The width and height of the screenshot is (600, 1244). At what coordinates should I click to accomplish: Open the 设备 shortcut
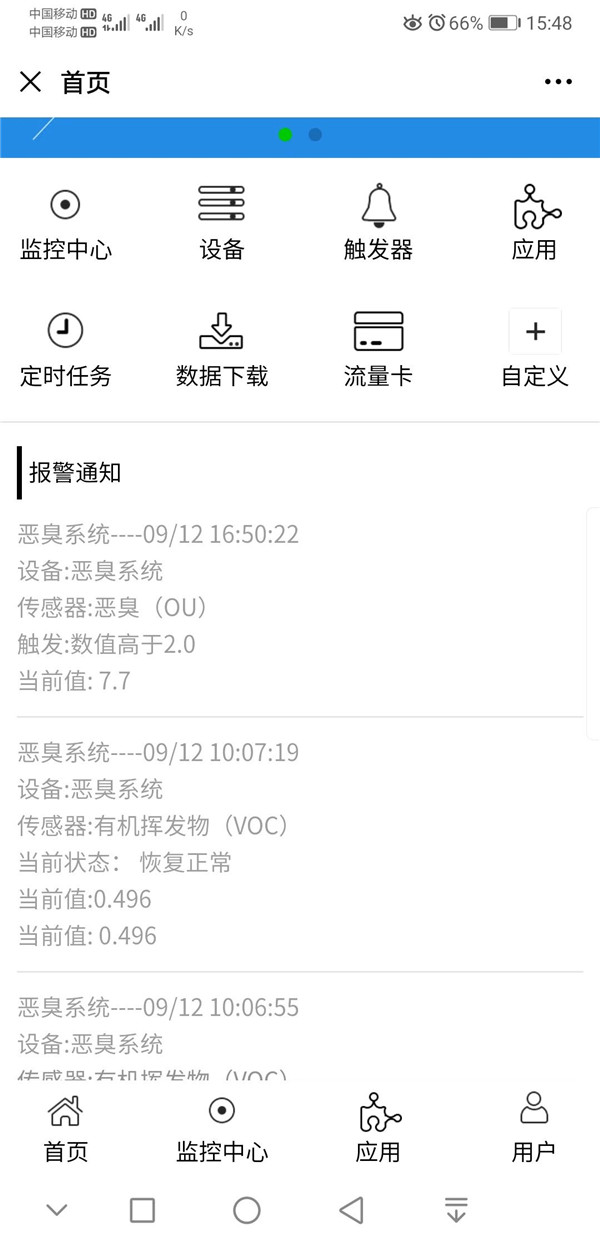tap(221, 223)
